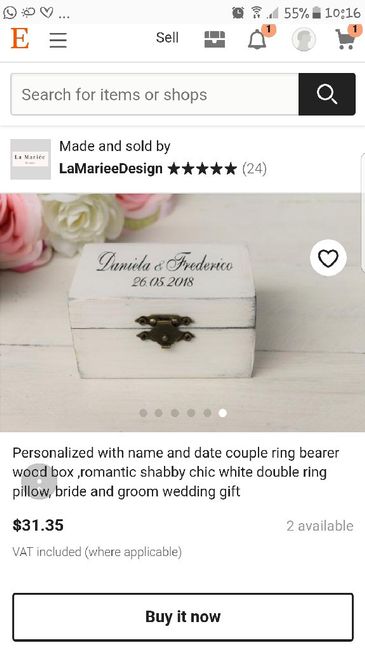View the shopping cart
Image resolution: width=365 pixels, height=650 pixels.
(346, 39)
